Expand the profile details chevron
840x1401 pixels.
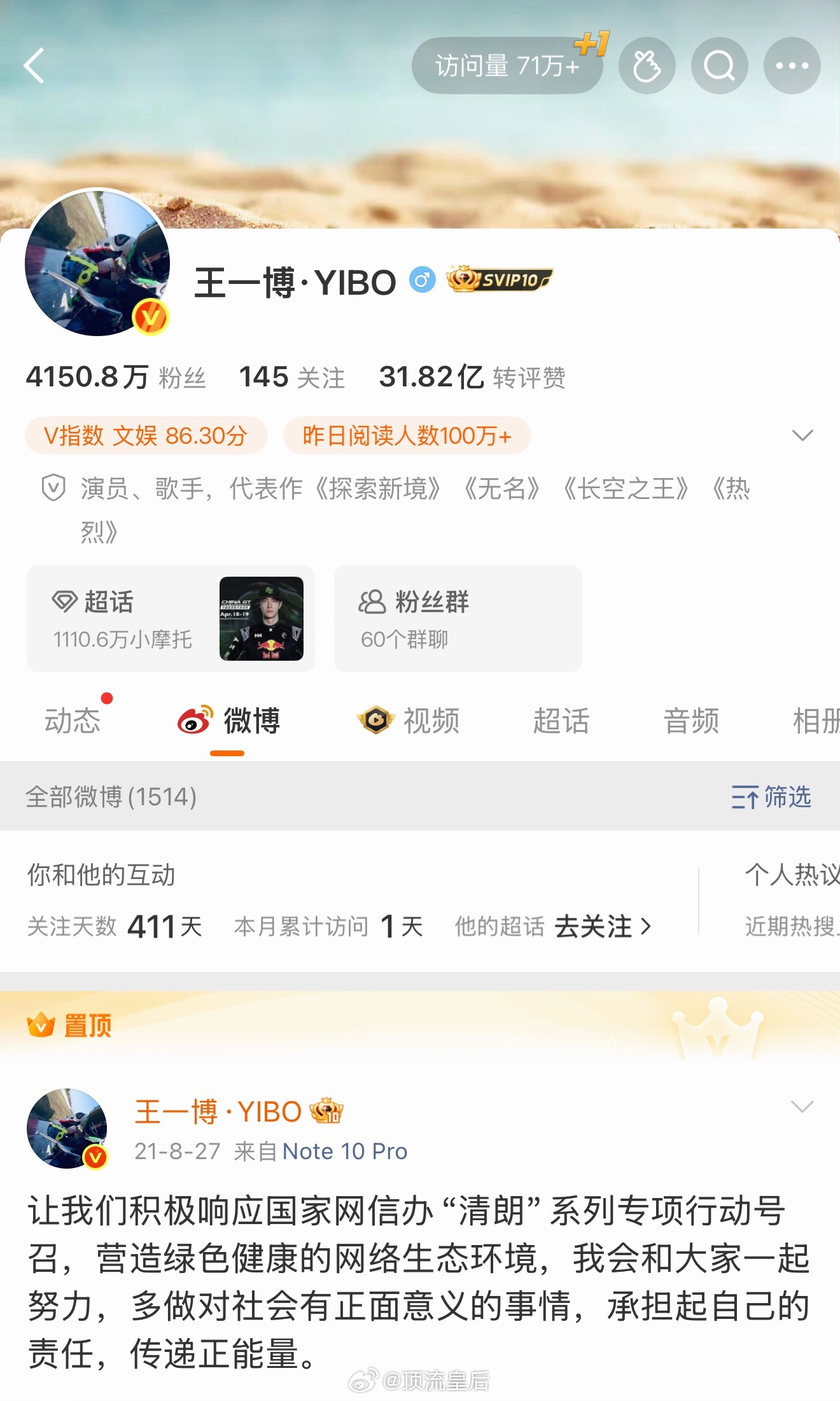click(x=803, y=435)
